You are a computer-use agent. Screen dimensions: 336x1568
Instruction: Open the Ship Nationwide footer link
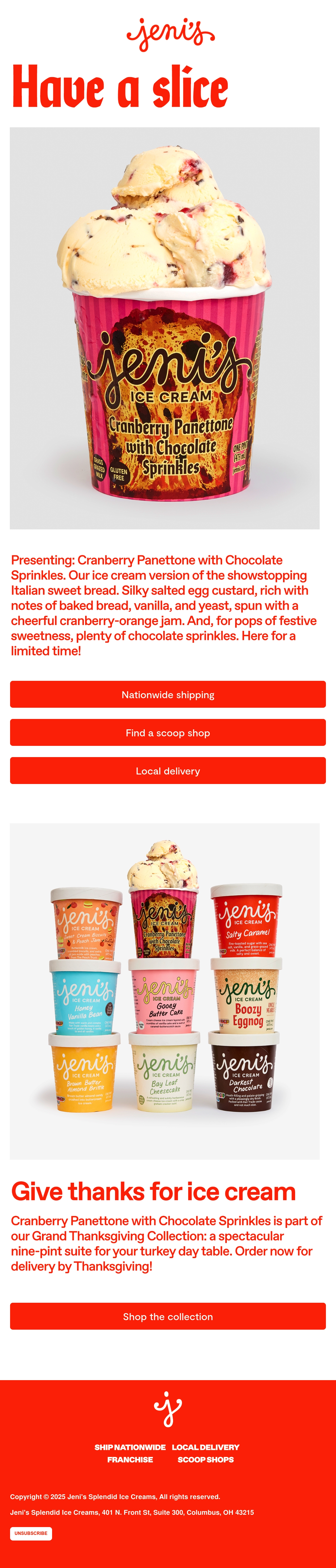point(130,1447)
